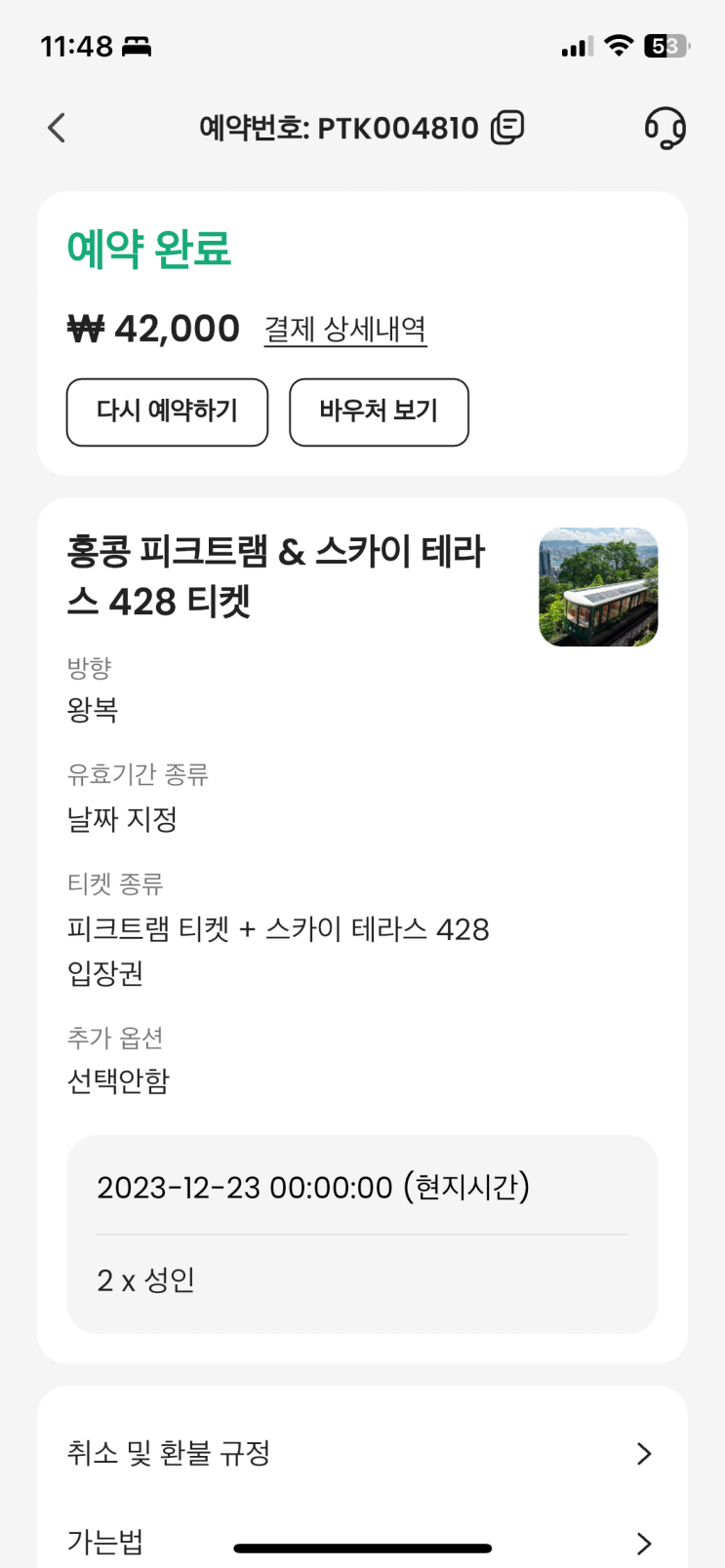Go back using the top-left arrow
This screenshot has width=725, height=1568.
click(x=57, y=128)
